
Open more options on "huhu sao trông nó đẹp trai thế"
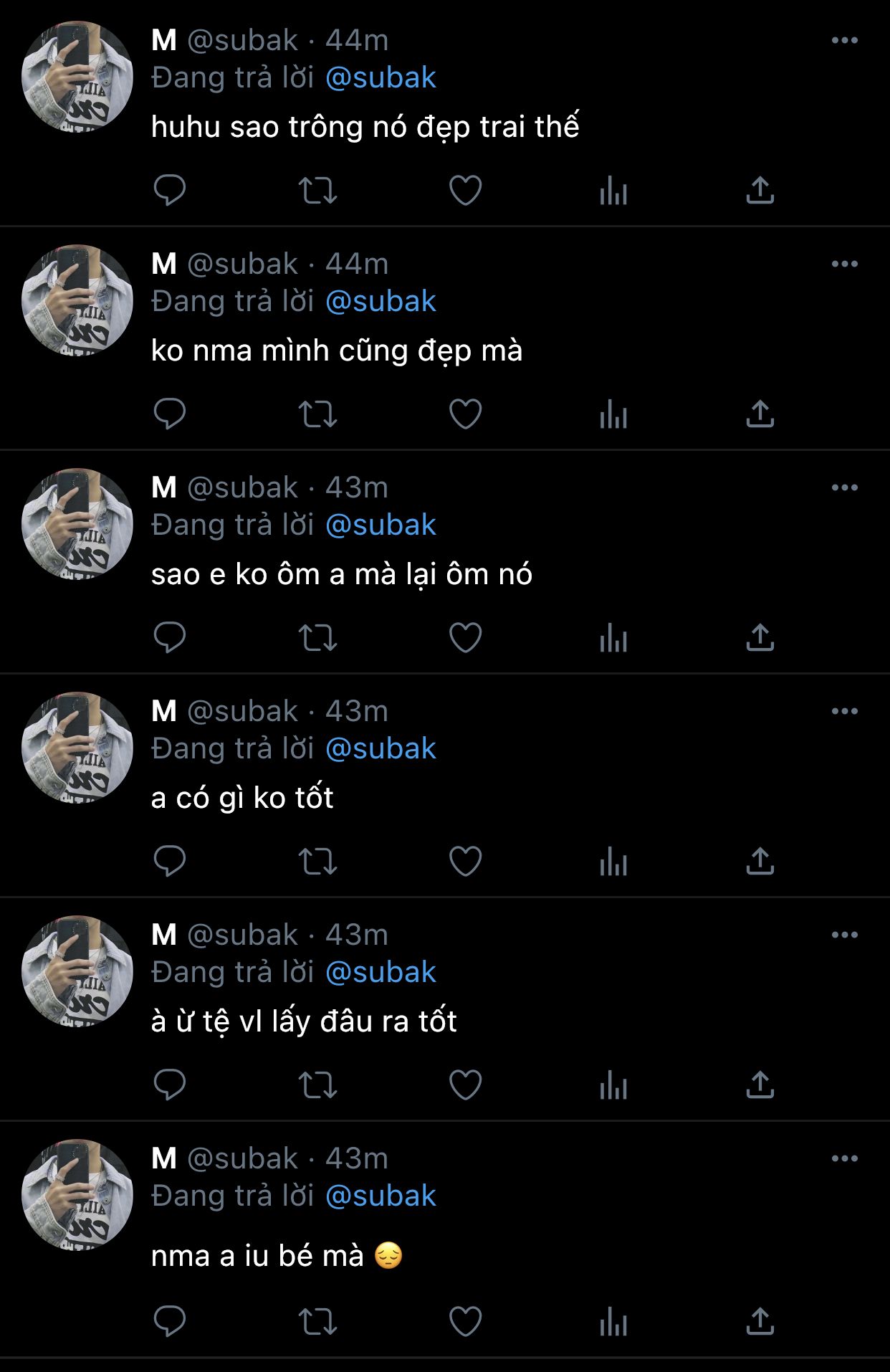(x=844, y=41)
